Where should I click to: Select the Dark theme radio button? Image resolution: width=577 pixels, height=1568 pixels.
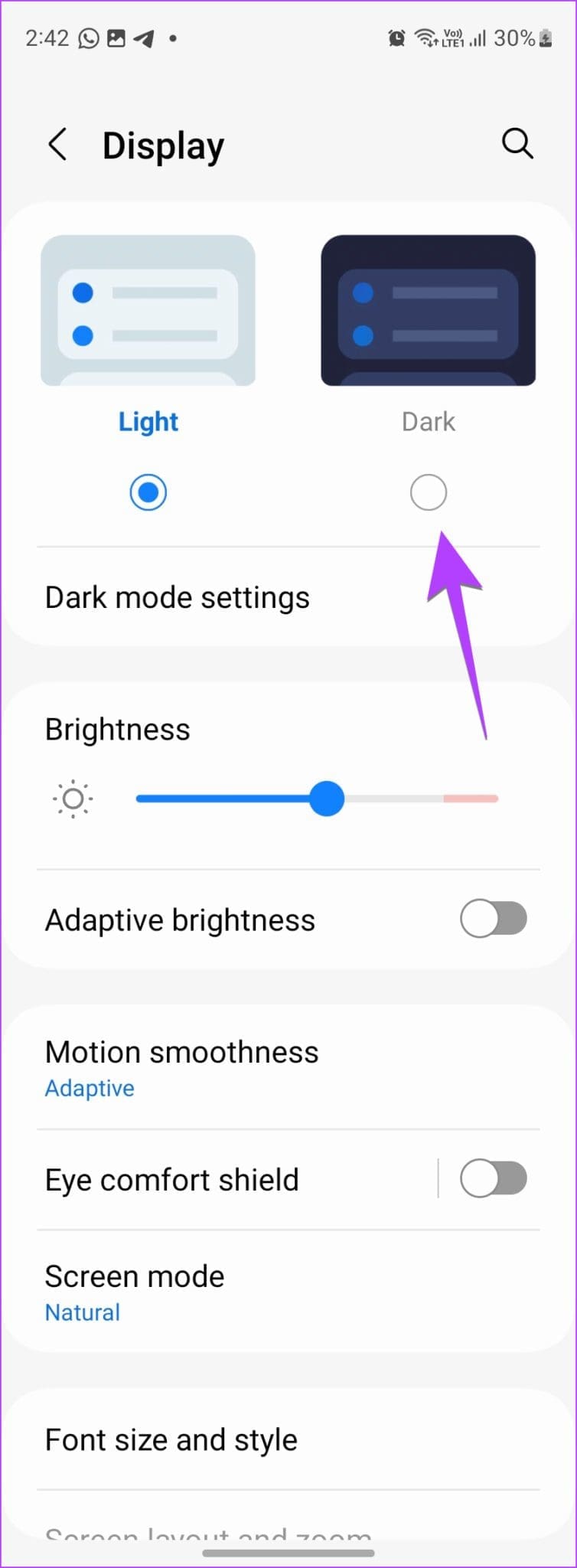pyautogui.click(x=428, y=492)
